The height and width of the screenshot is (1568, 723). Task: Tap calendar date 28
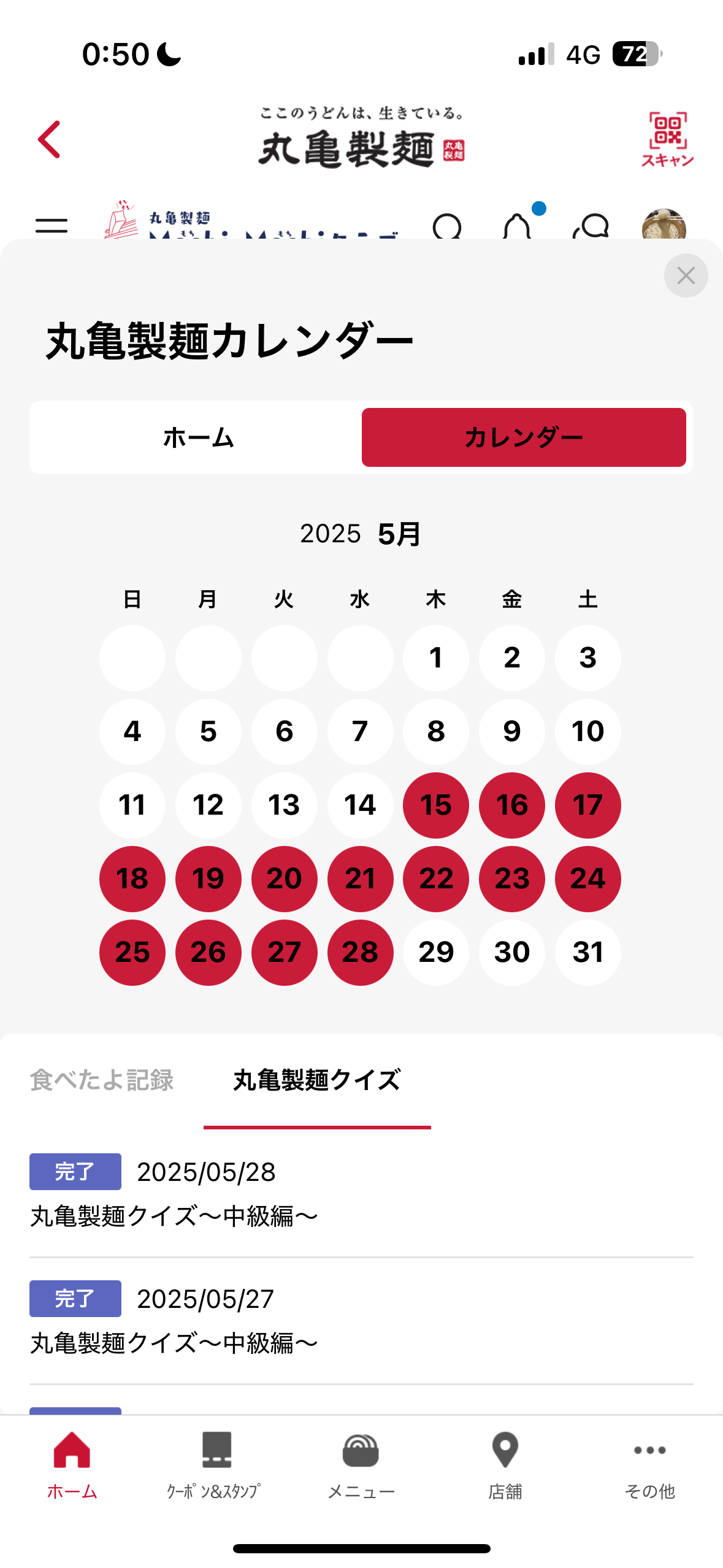point(360,952)
